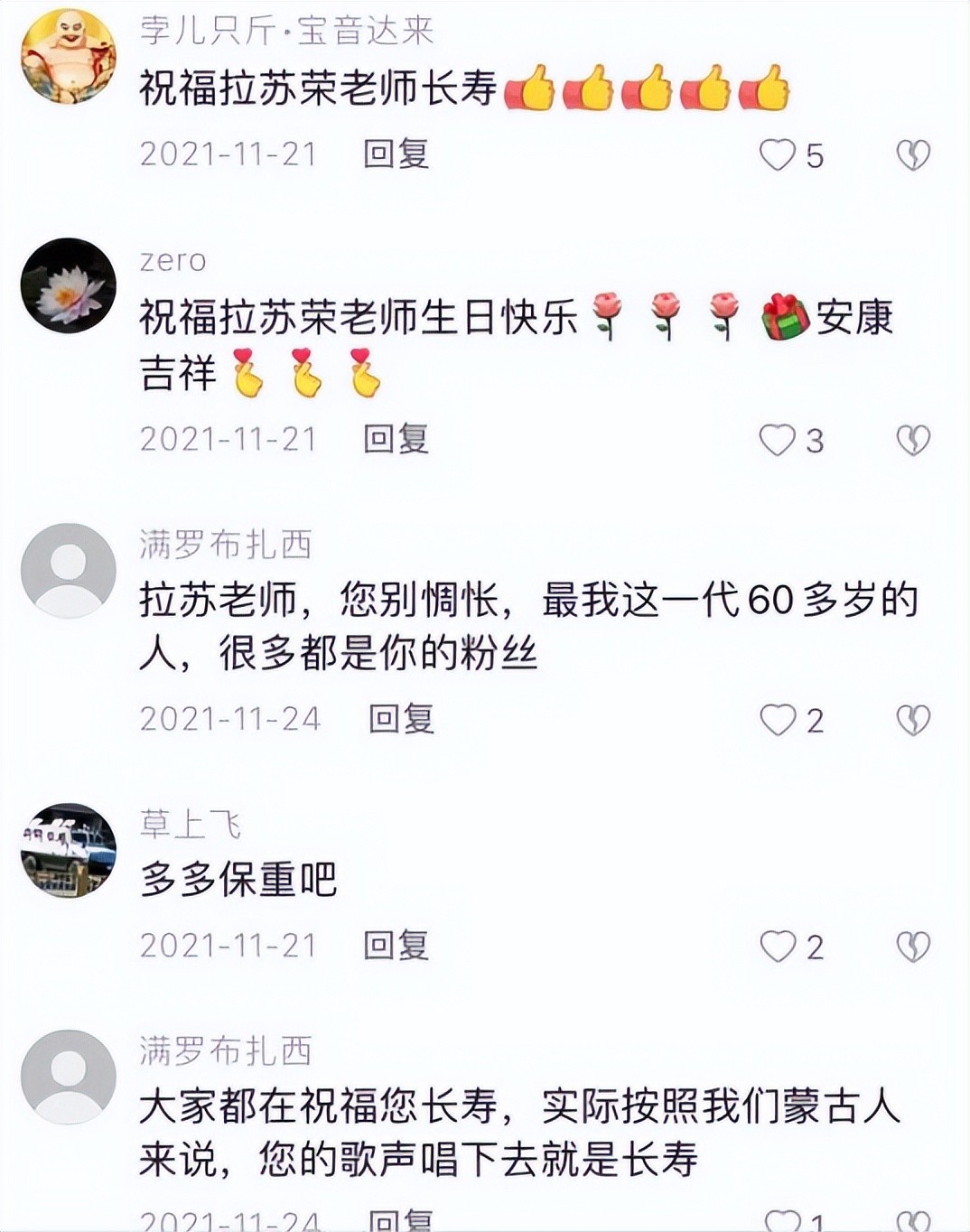970x1232 pixels.
Task: Reply to zero's comment
Action: [396, 440]
